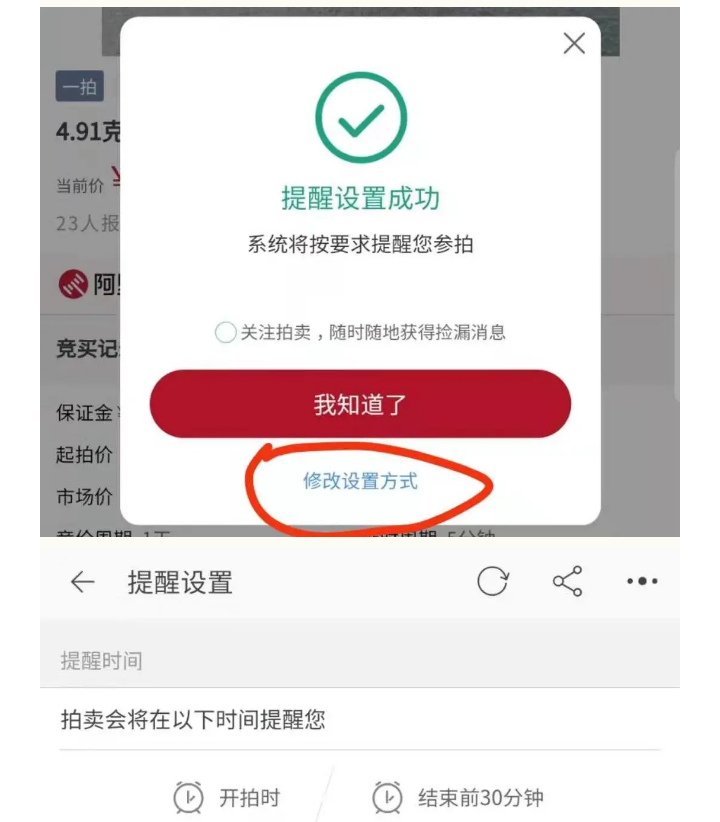This screenshot has width=720, height=822.
Task: Check the 关注拍卖 option
Action: point(226,333)
